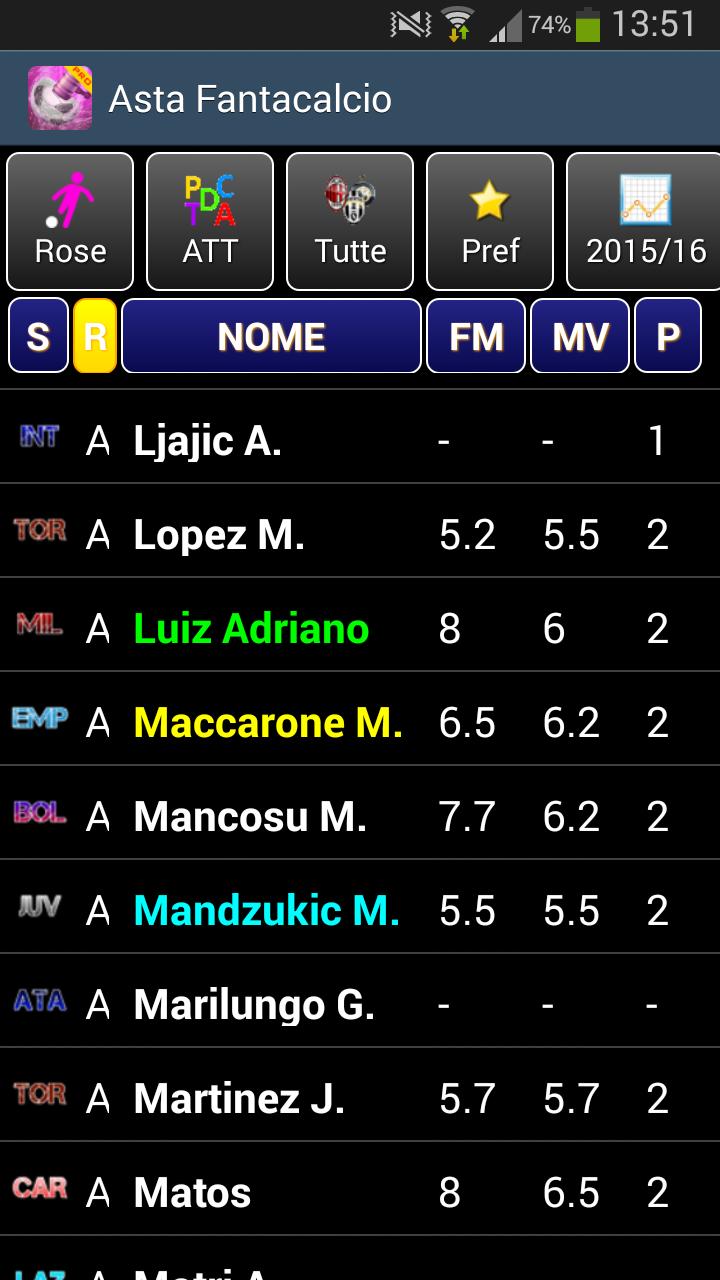Open the Rose squads button

70,221
